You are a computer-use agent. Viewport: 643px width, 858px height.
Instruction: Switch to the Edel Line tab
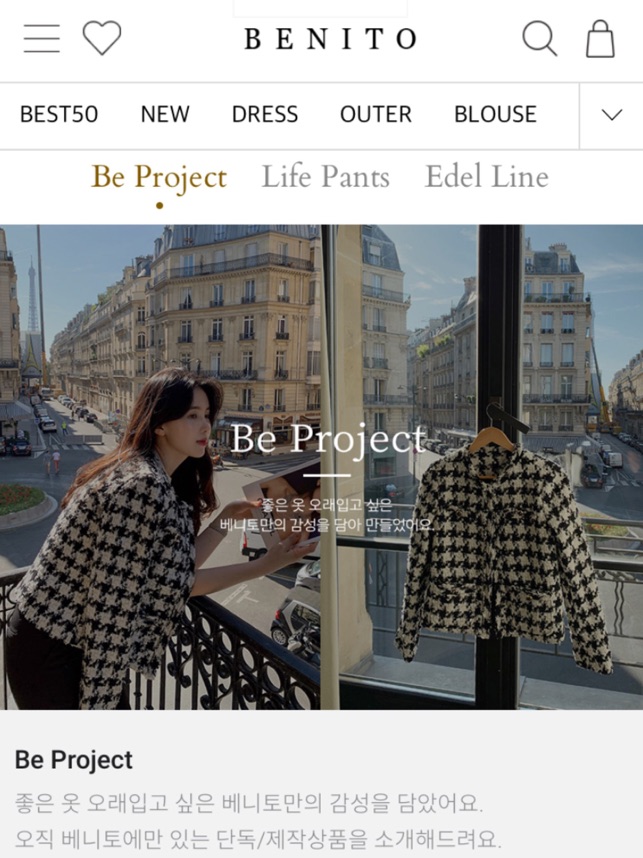486,178
